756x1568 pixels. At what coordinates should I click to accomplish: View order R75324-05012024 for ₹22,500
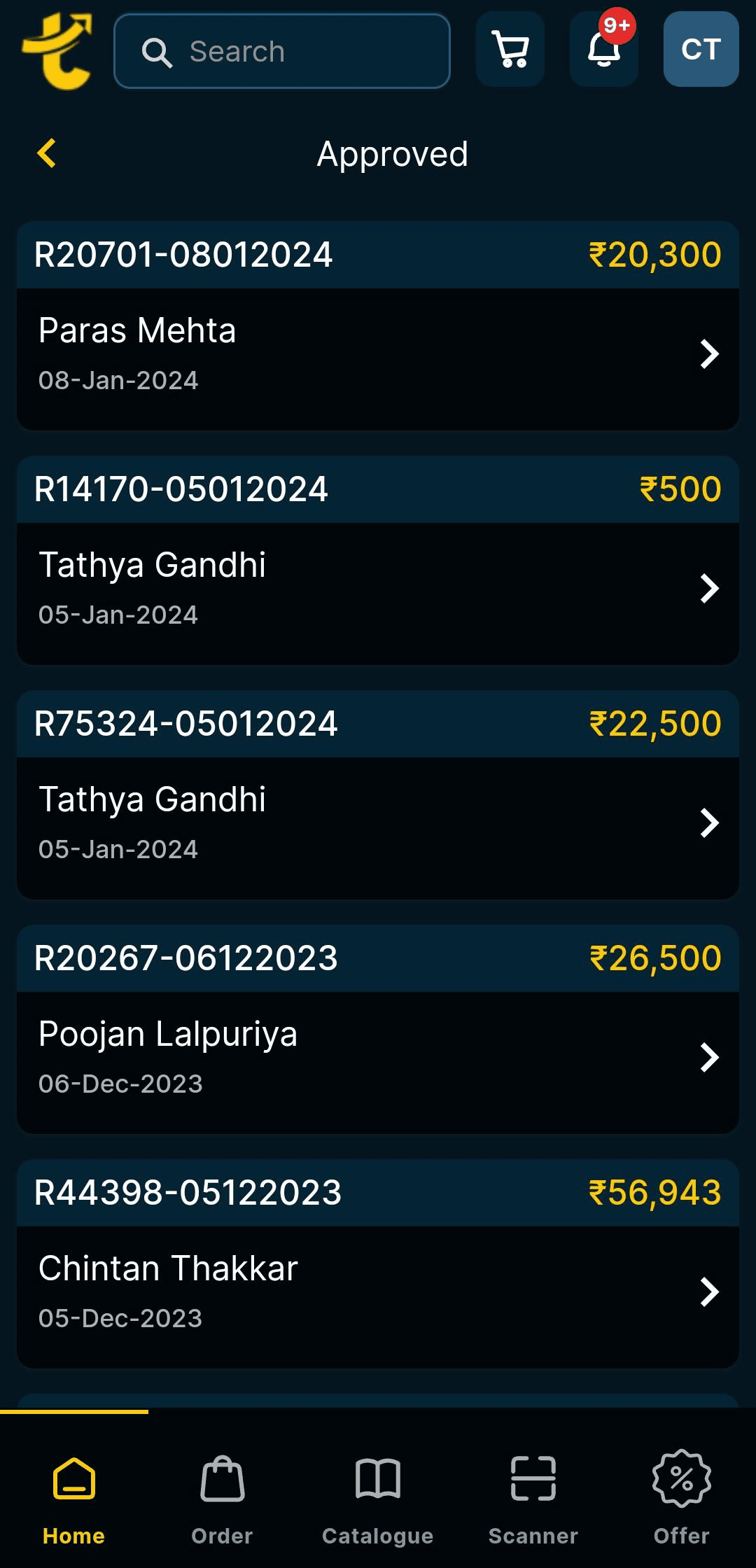pos(378,823)
